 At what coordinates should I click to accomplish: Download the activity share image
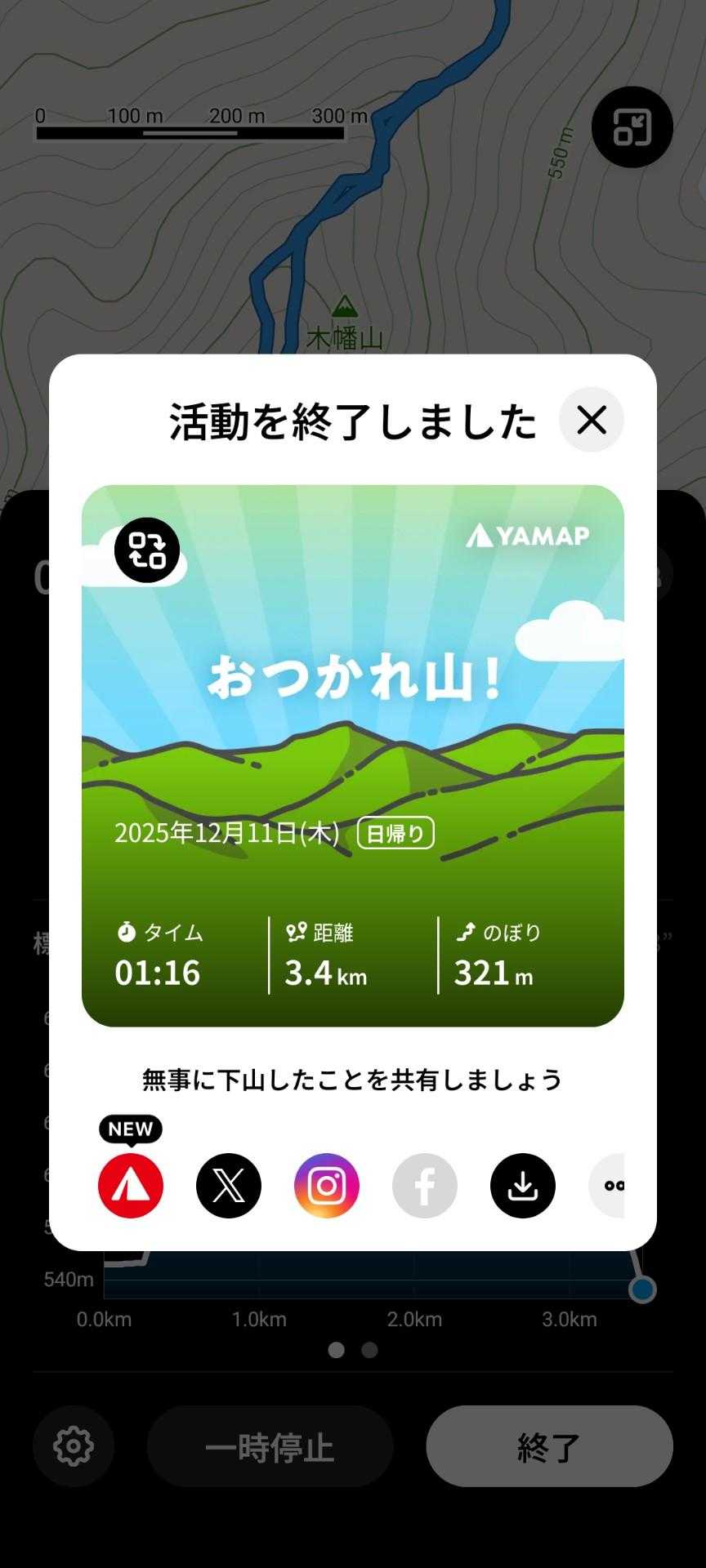click(x=523, y=1185)
